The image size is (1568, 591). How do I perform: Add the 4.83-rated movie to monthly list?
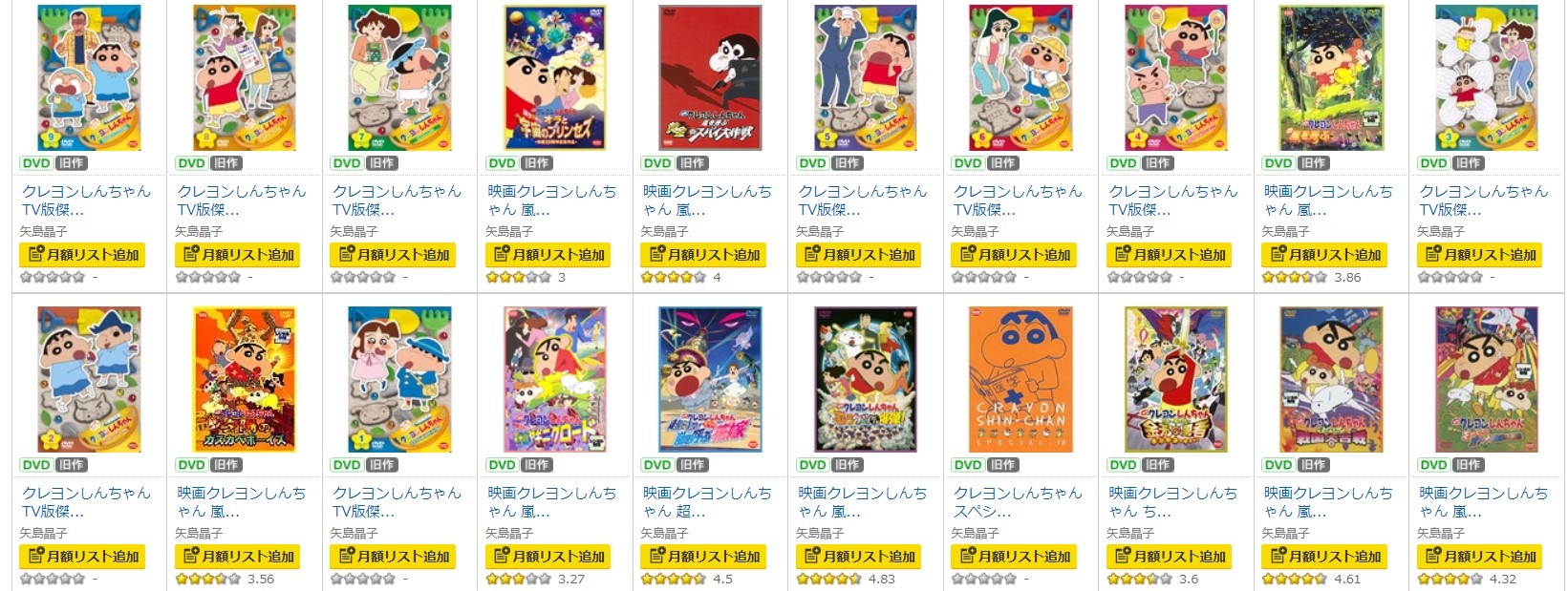pyautogui.click(x=858, y=557)
